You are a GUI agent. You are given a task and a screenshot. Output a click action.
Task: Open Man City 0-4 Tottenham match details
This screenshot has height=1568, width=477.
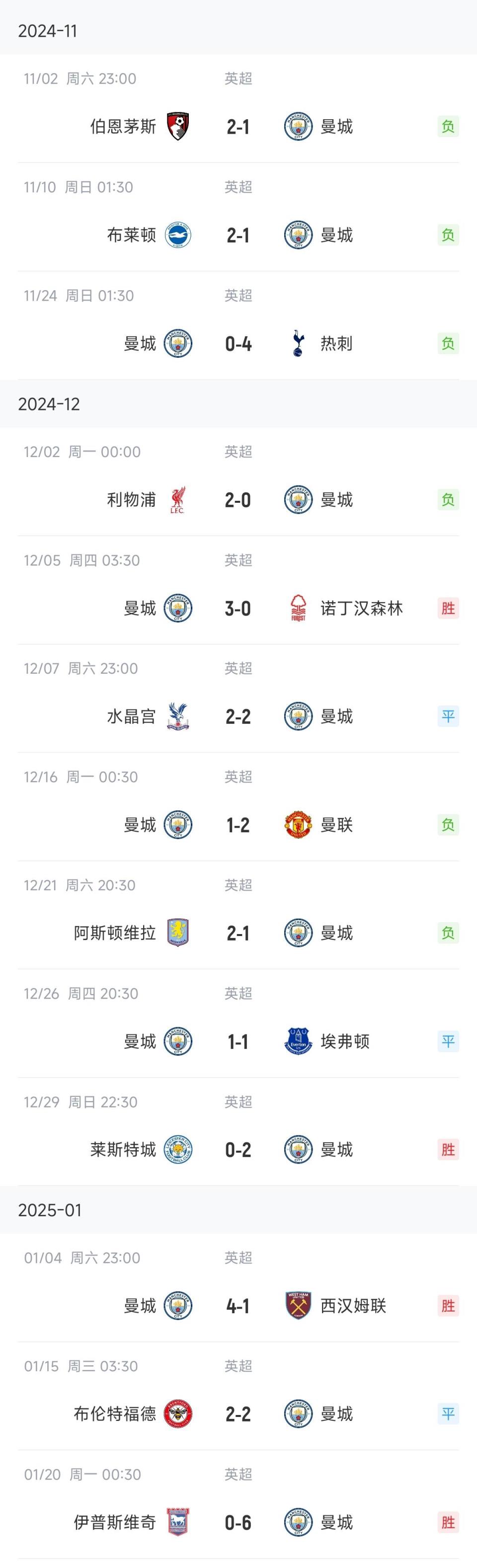(x=238, y=344)
